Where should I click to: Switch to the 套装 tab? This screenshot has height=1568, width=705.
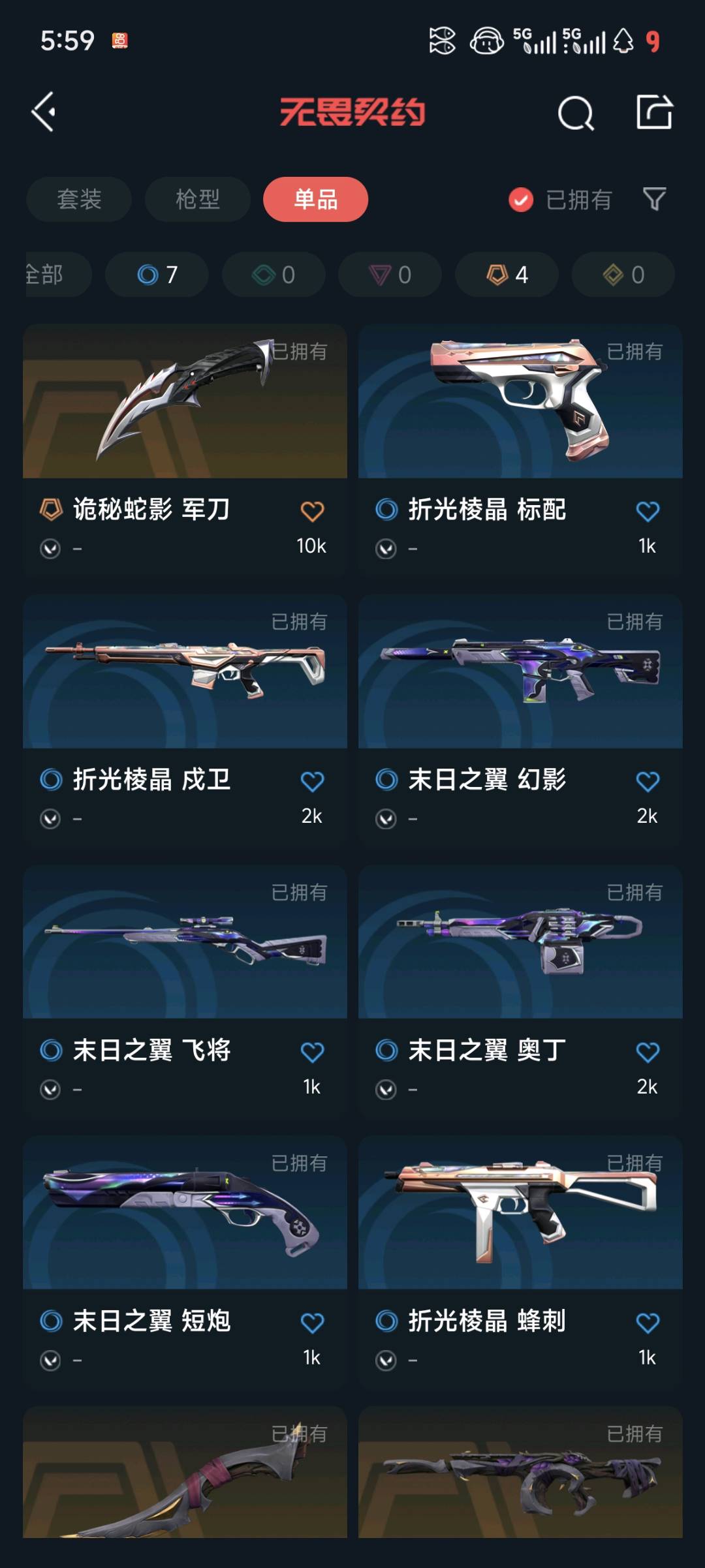click(79, 199)
